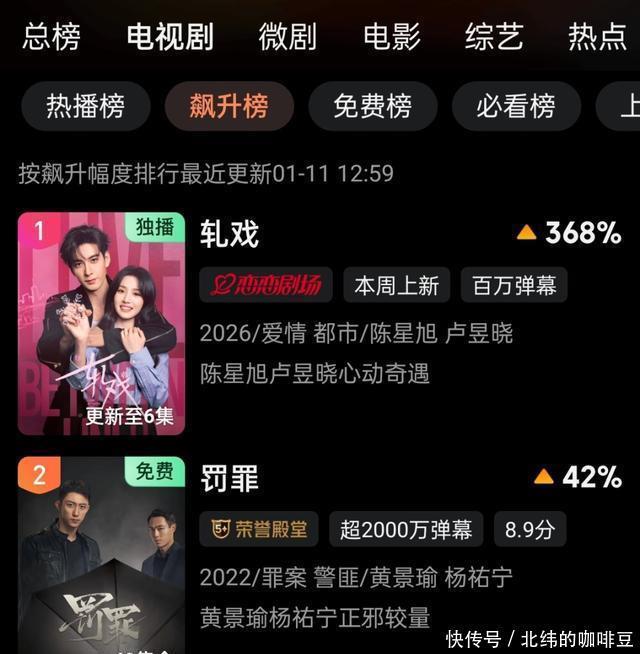Tap the 恋恋剧场 tag under 轧戏
The height and width of the screenshot is (654, 640).
(265, 286)
